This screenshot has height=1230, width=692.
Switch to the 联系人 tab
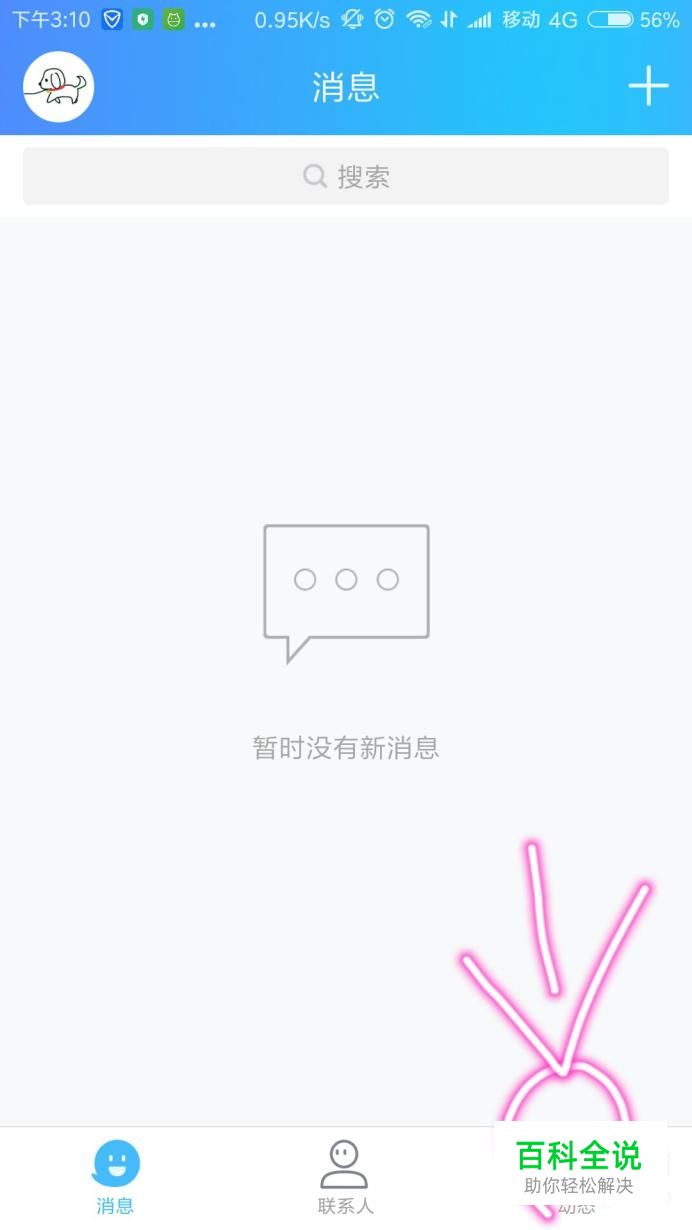coord(345,1177)
